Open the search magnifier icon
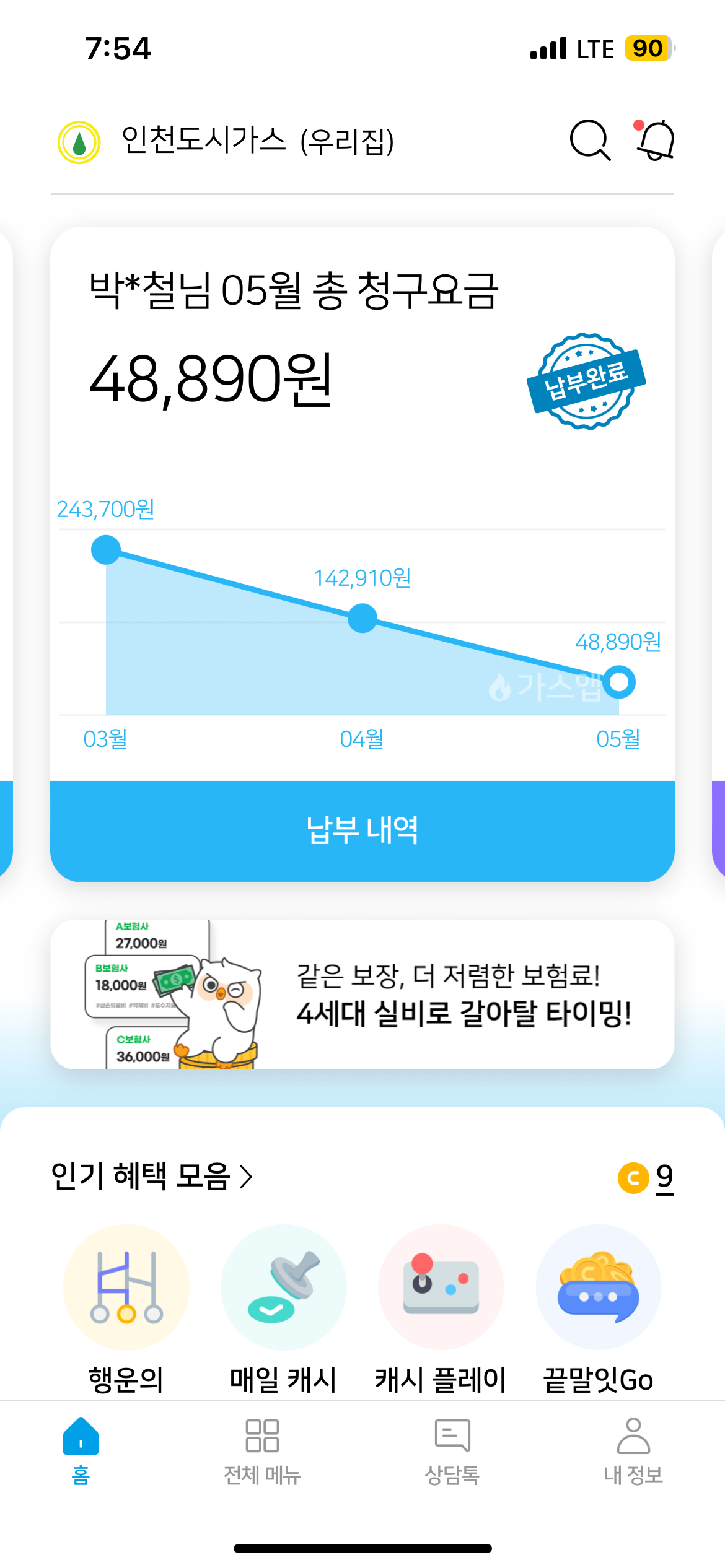Viewport: 725px width, 1568px height. pyautogui.click(x=589, y=141)
